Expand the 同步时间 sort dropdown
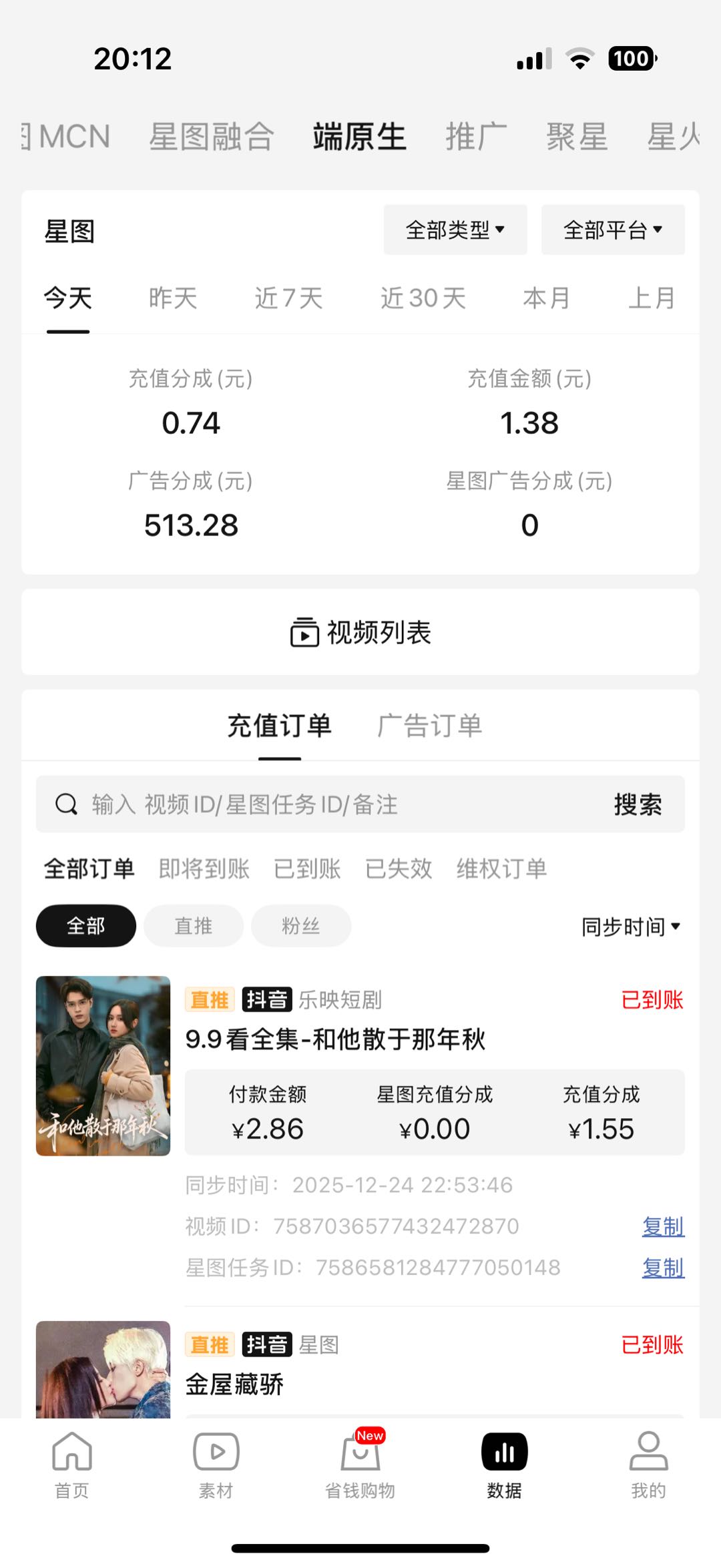 click(x=632, y=926)
